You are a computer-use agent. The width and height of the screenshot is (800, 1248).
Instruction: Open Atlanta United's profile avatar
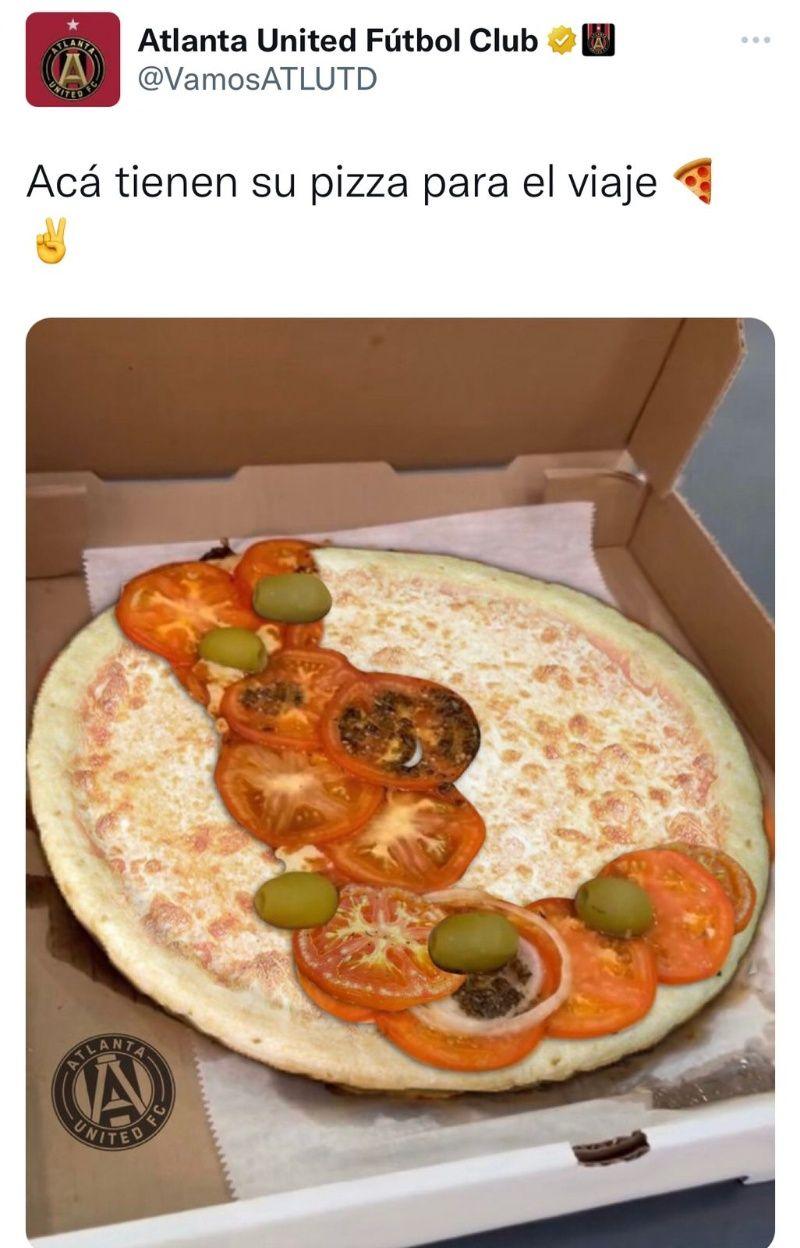point(72,60)
